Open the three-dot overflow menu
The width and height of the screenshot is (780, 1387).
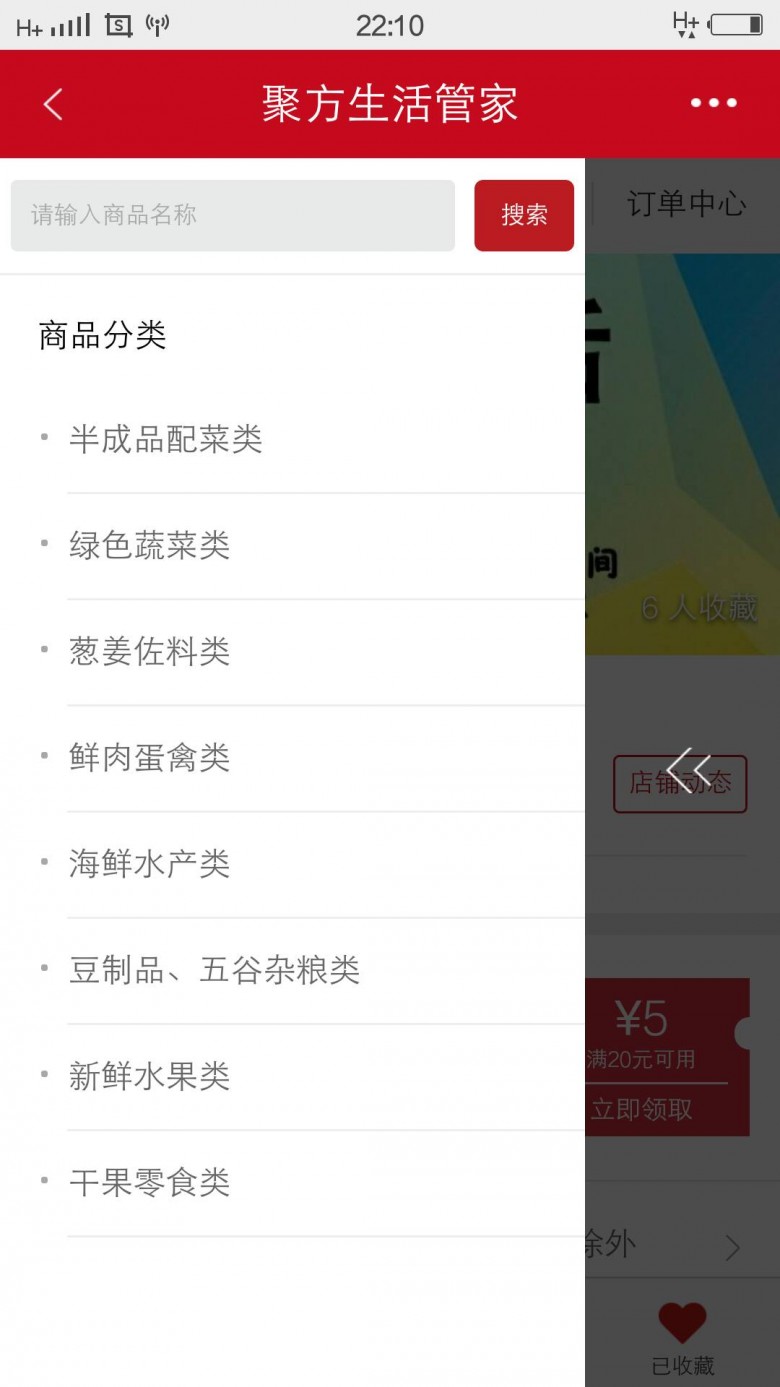point(714,103)
